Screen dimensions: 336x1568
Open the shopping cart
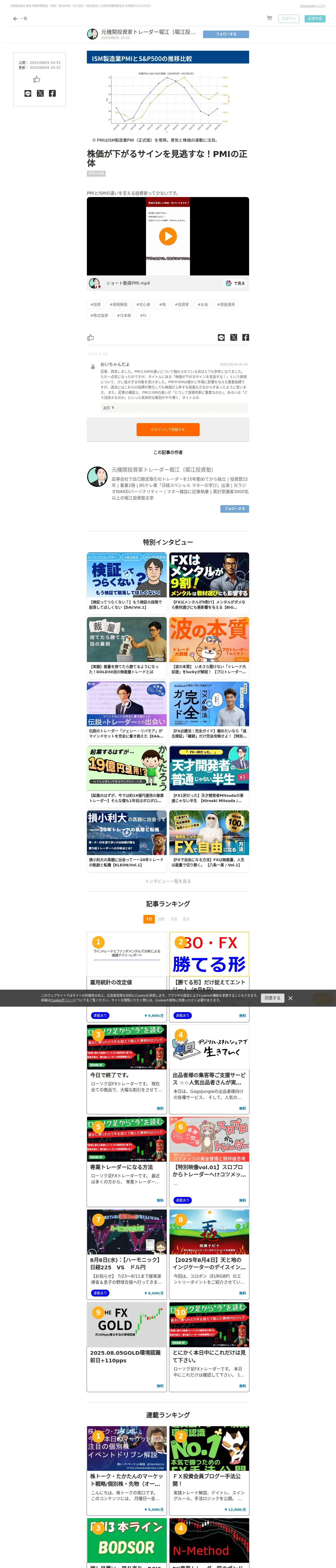(269, 18)
